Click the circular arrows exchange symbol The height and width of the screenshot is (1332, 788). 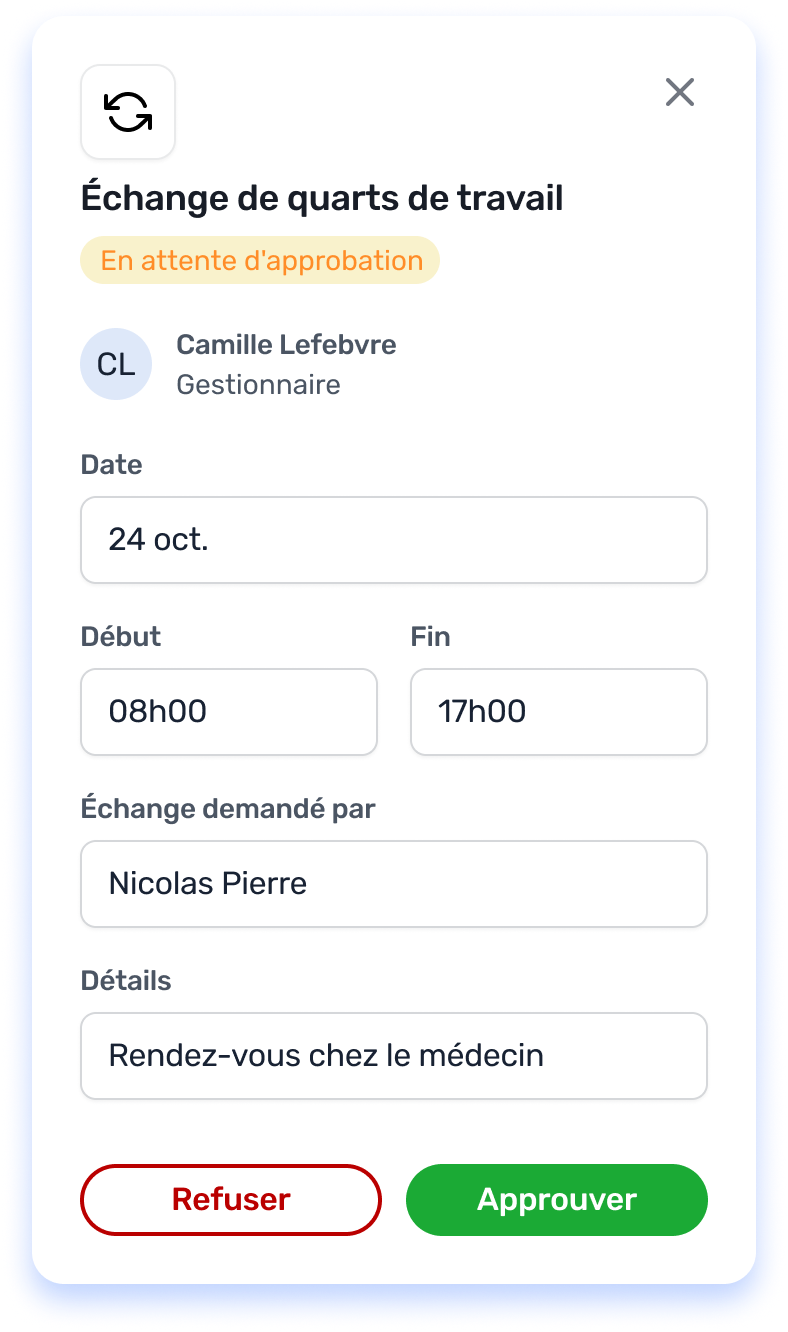point(127,112)
